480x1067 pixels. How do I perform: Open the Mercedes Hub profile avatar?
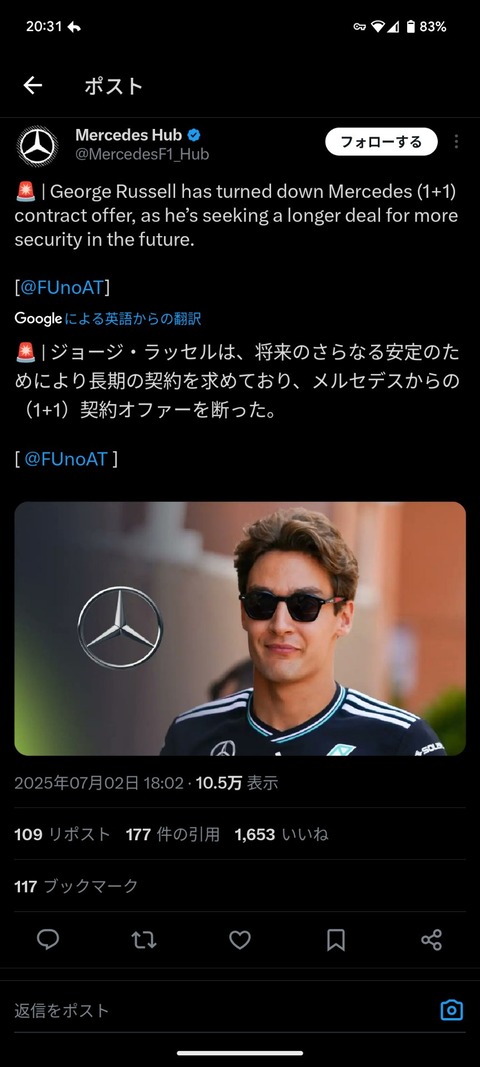37,146
